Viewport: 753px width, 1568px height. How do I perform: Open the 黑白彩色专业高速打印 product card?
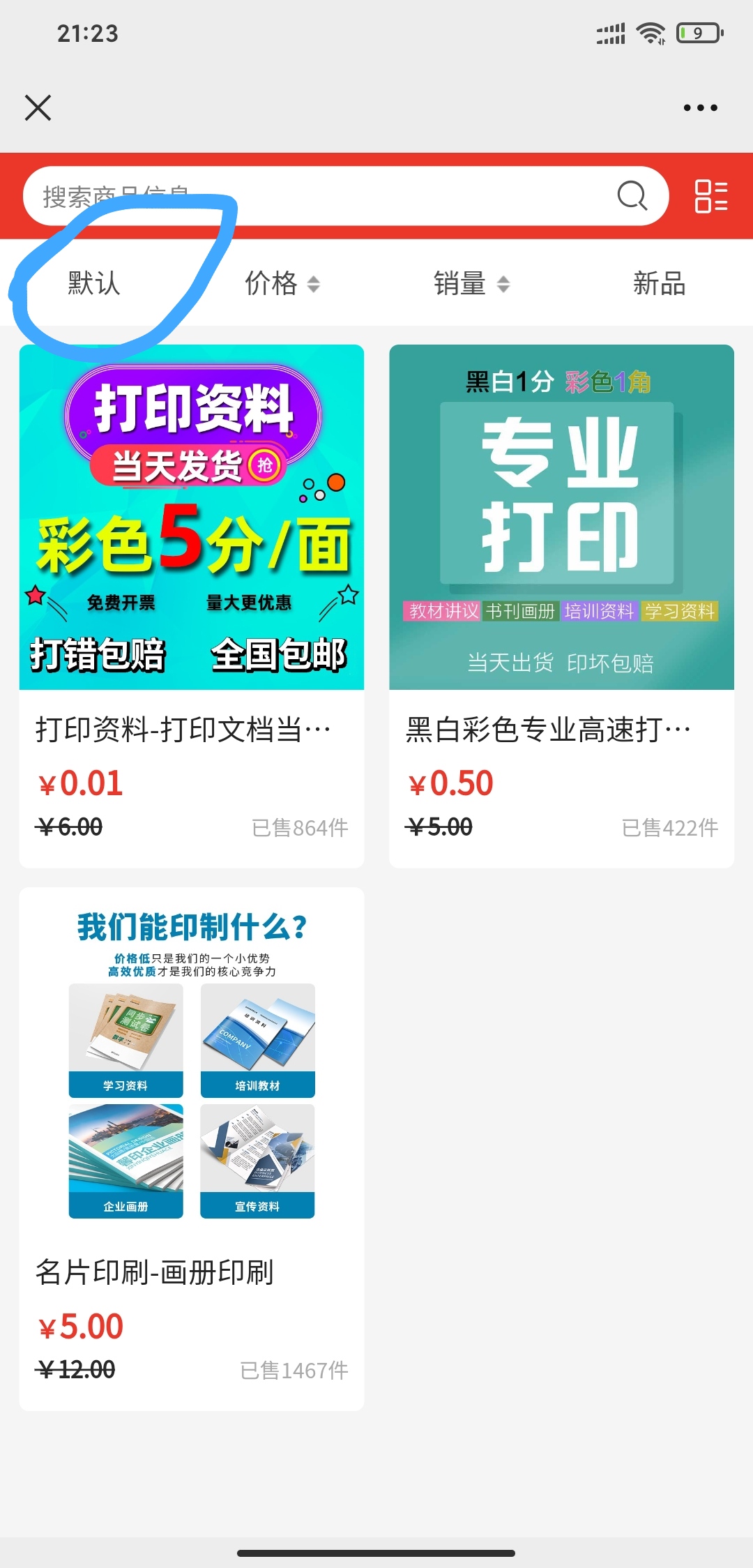coord(561,605)
